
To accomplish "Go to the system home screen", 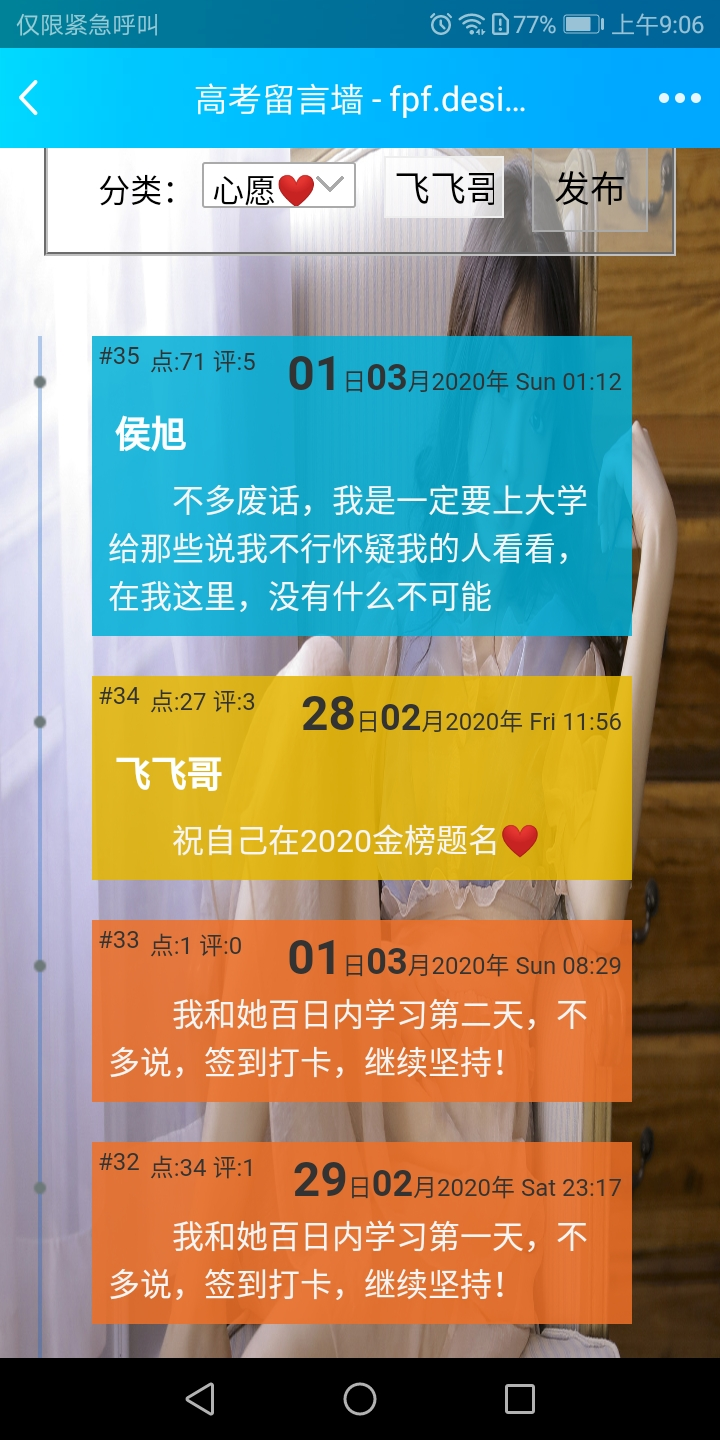I will point(360,1399).
